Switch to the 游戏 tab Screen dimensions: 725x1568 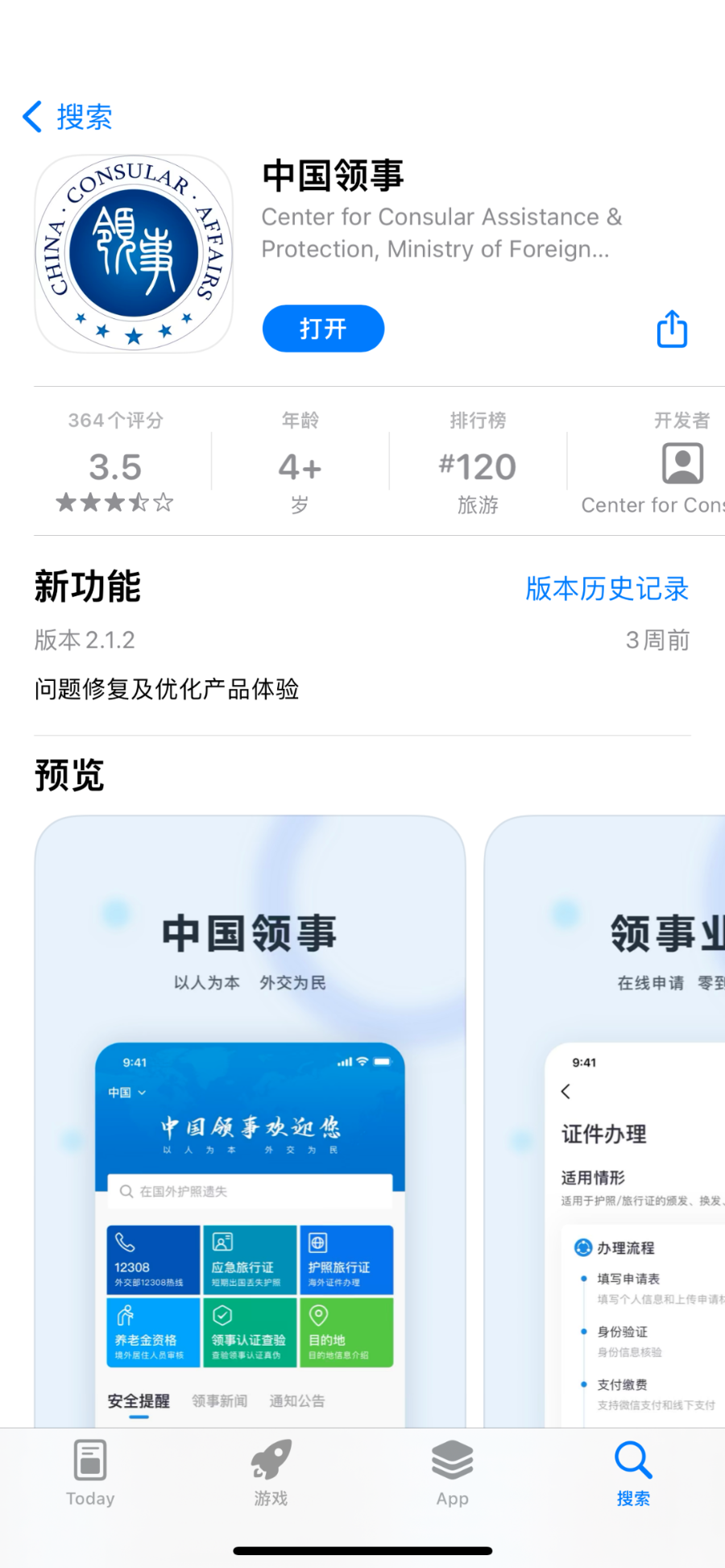(271, 1473)
